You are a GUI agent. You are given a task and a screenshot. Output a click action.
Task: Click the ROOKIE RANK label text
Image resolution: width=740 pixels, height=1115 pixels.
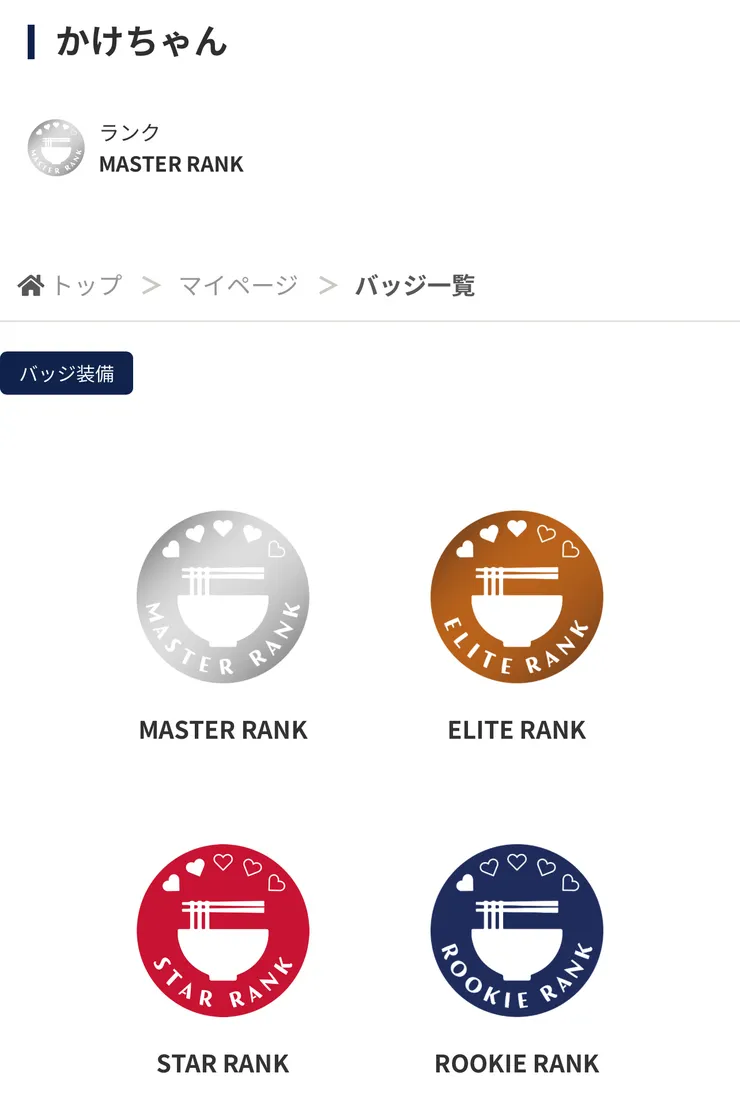[x=516, y=1063]
